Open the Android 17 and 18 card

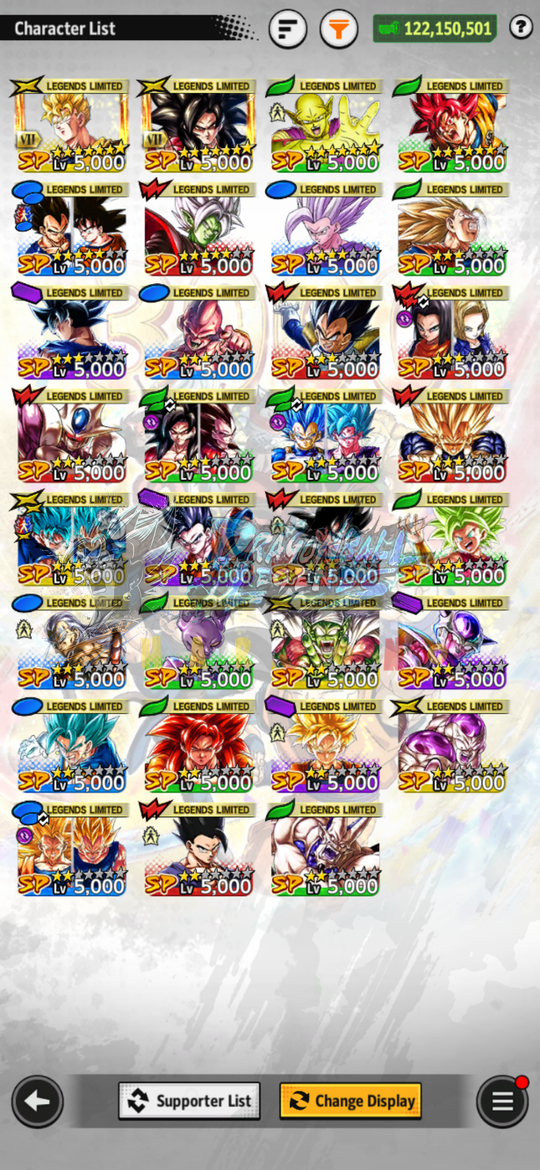click(x=452, y=332)
